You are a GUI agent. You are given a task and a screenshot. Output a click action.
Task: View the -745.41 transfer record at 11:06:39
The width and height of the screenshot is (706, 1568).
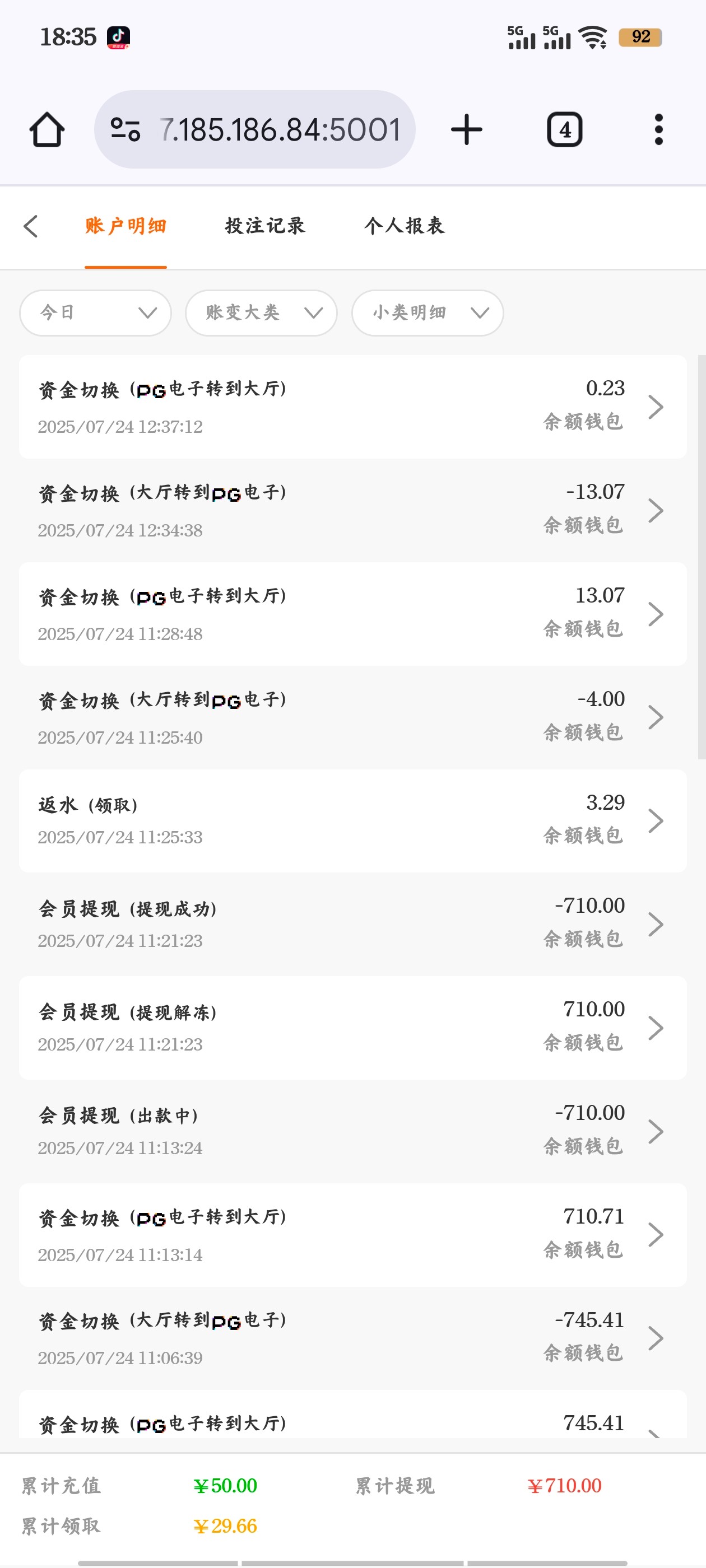[352, 1338]
